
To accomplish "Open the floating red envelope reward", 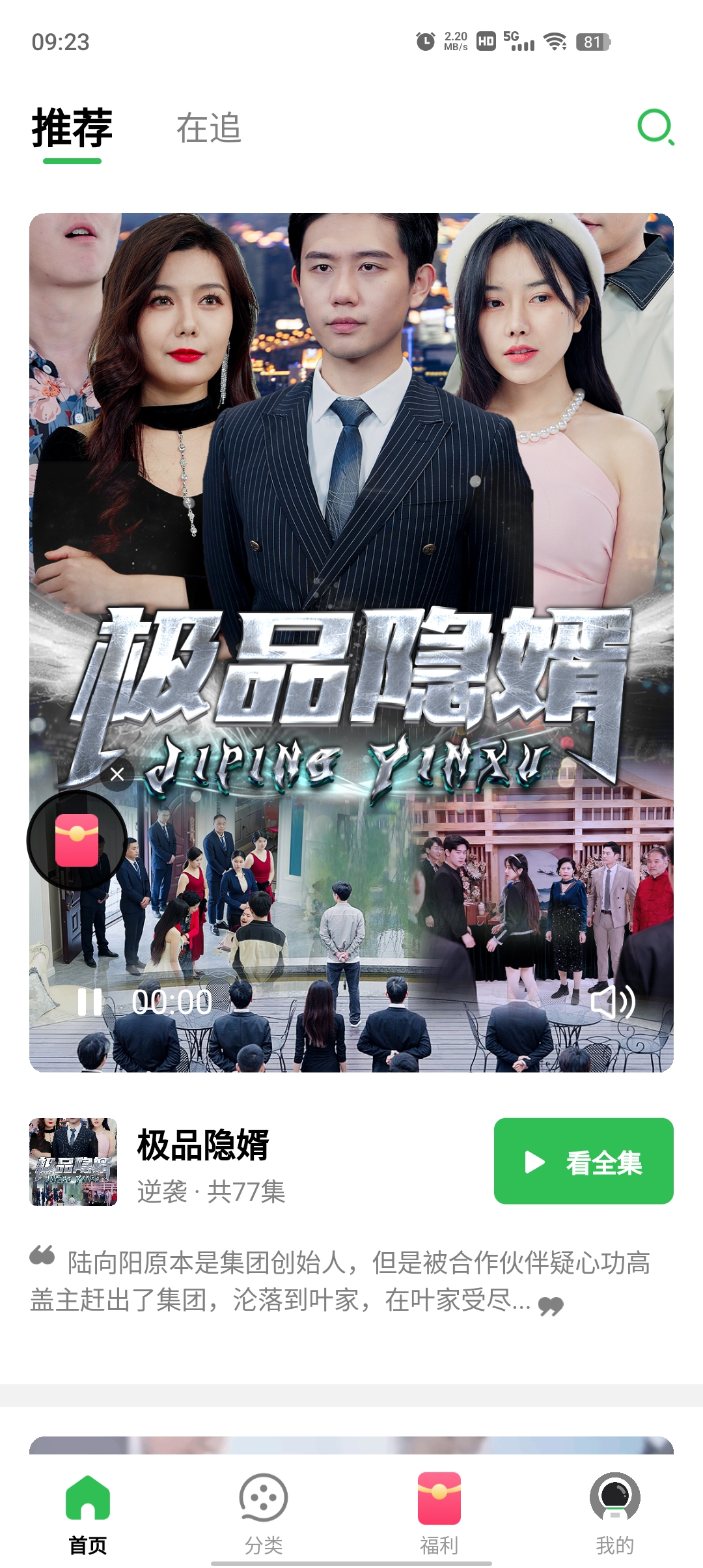I will click(x=77, y=841).
